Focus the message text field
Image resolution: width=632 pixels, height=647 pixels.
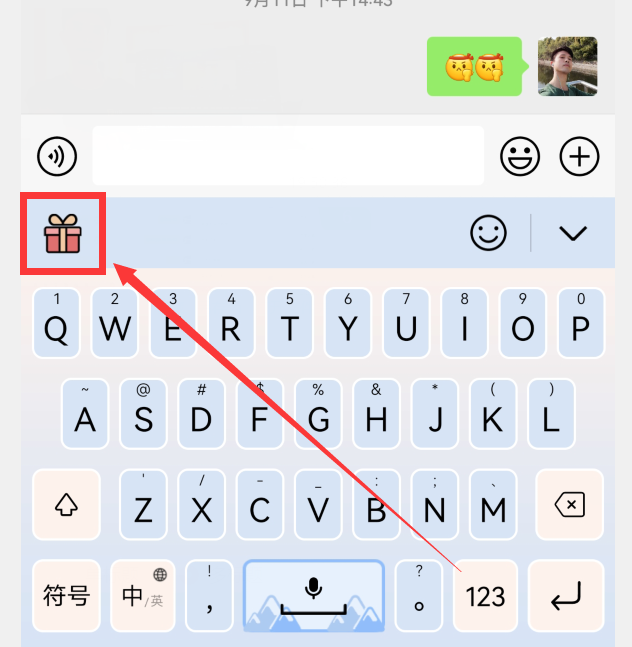(288, 156)
